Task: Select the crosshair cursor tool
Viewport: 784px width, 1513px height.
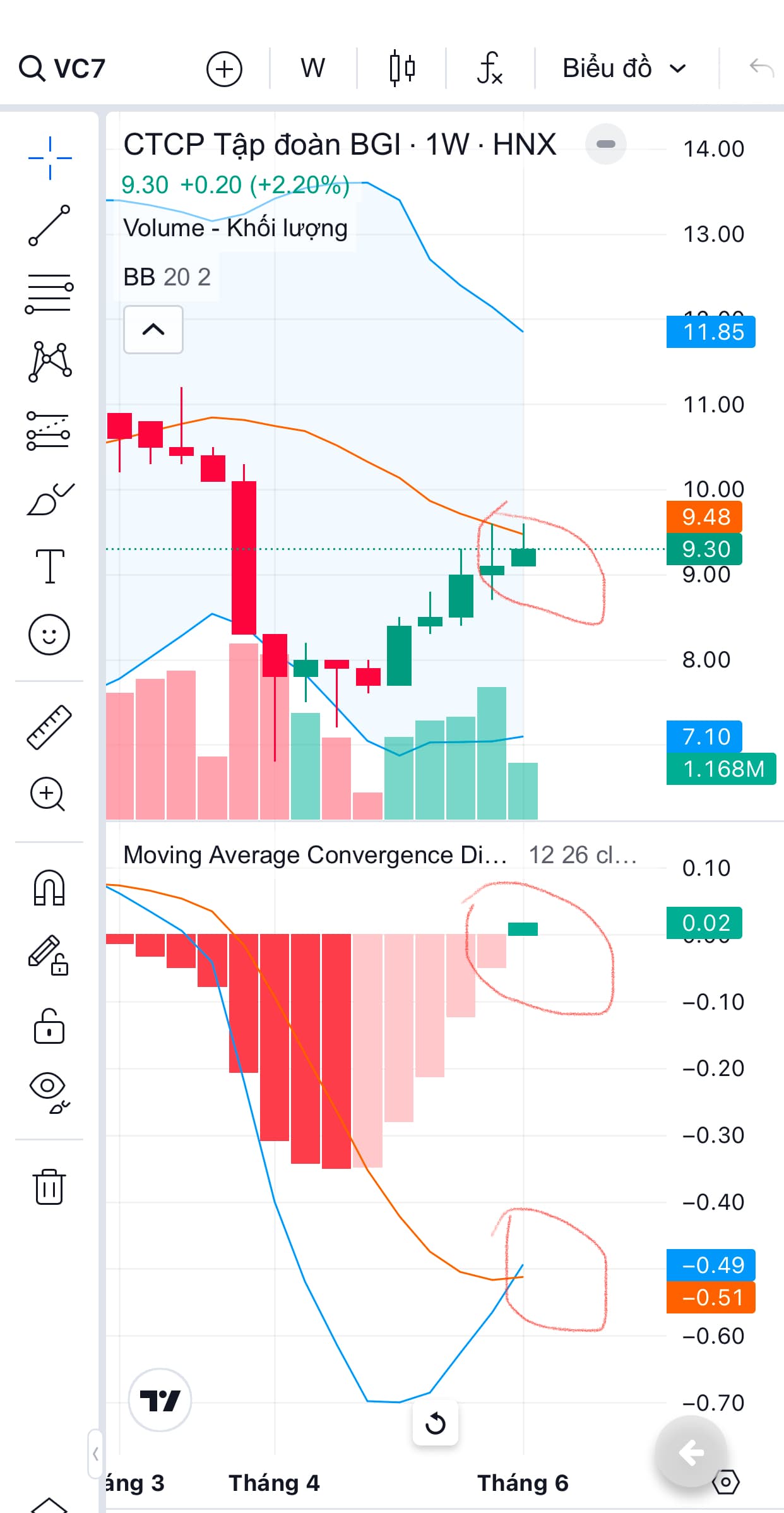Action: [50, 158]
